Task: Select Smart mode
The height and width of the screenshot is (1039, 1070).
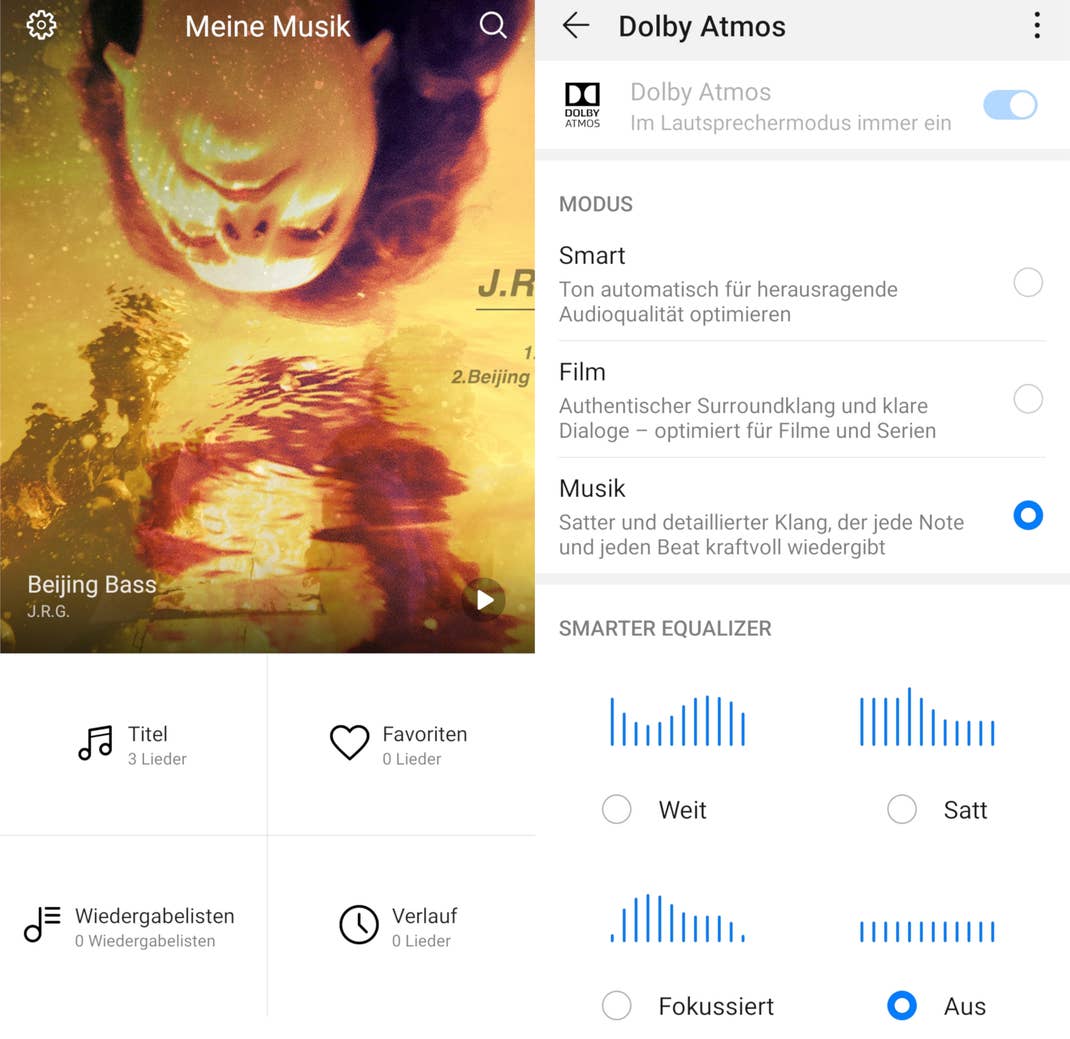Action: 1027,283
